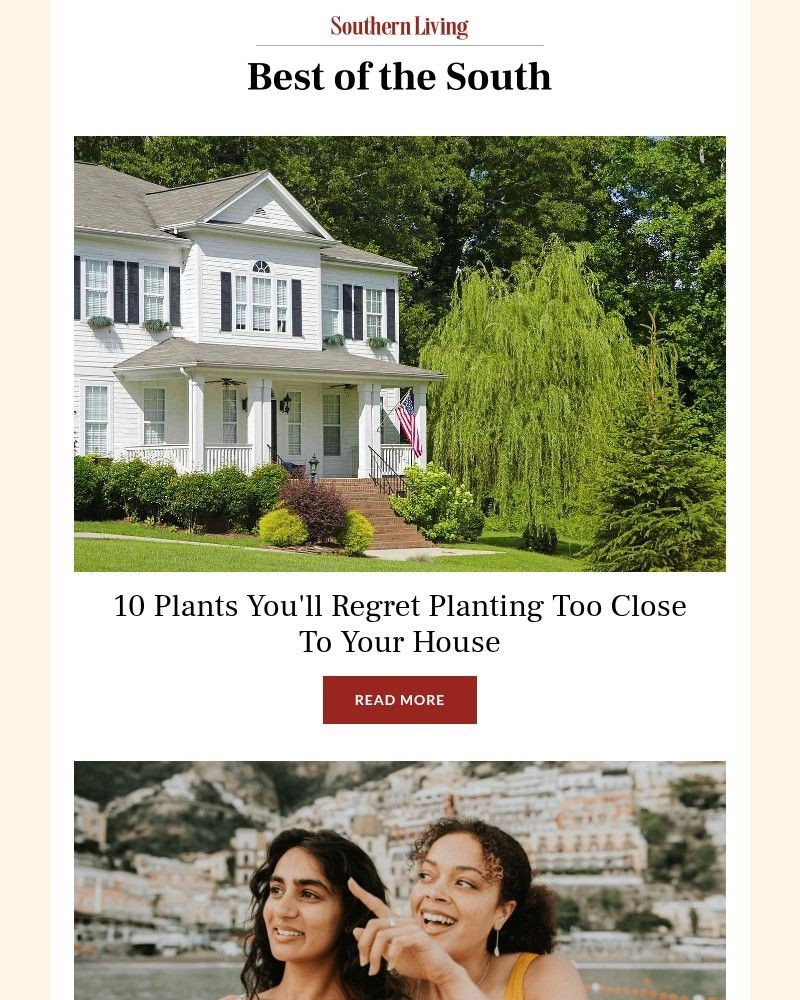Open the Southern Living homepage via masthead
The width and height of the screenshot is (800, 1000).
coord(399,25)
